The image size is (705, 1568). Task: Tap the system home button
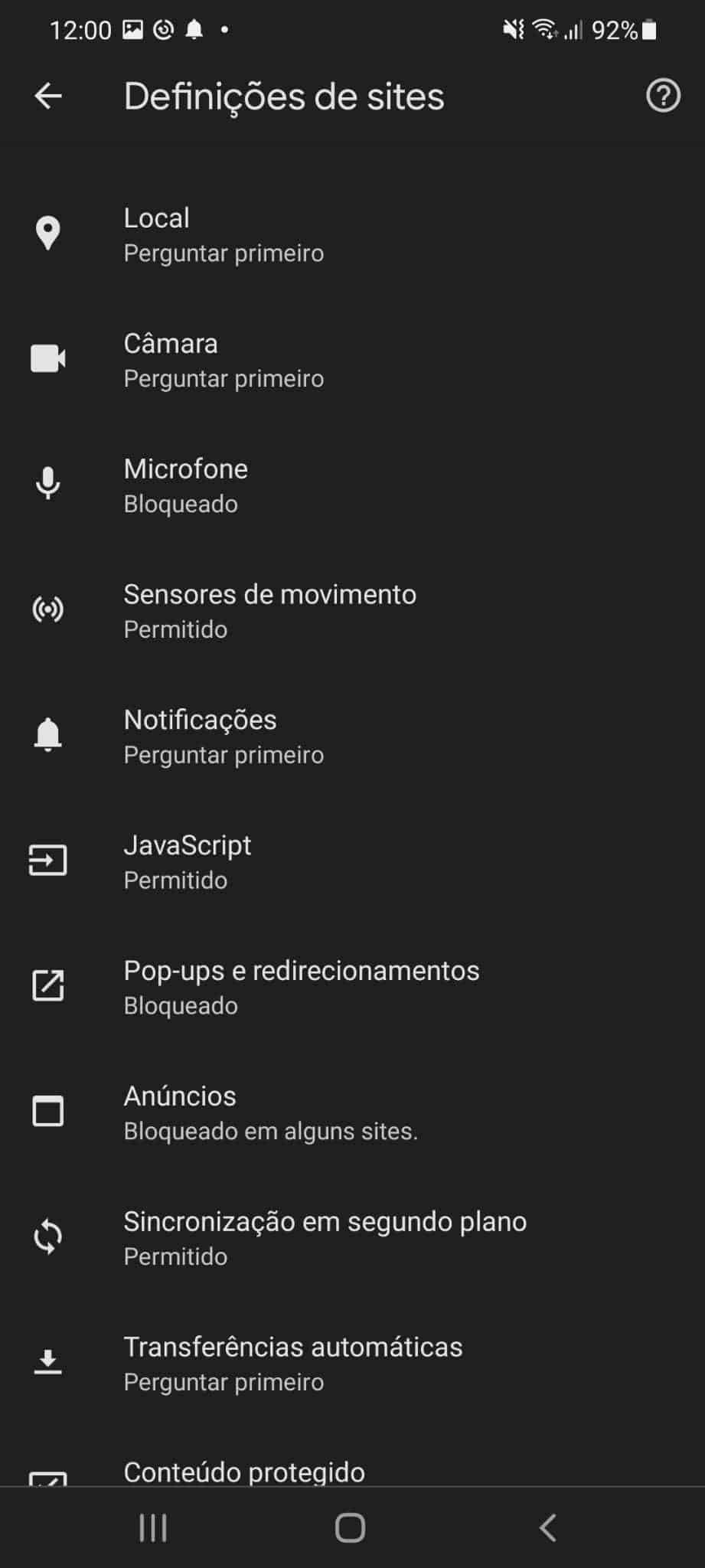click(350, 1528)
